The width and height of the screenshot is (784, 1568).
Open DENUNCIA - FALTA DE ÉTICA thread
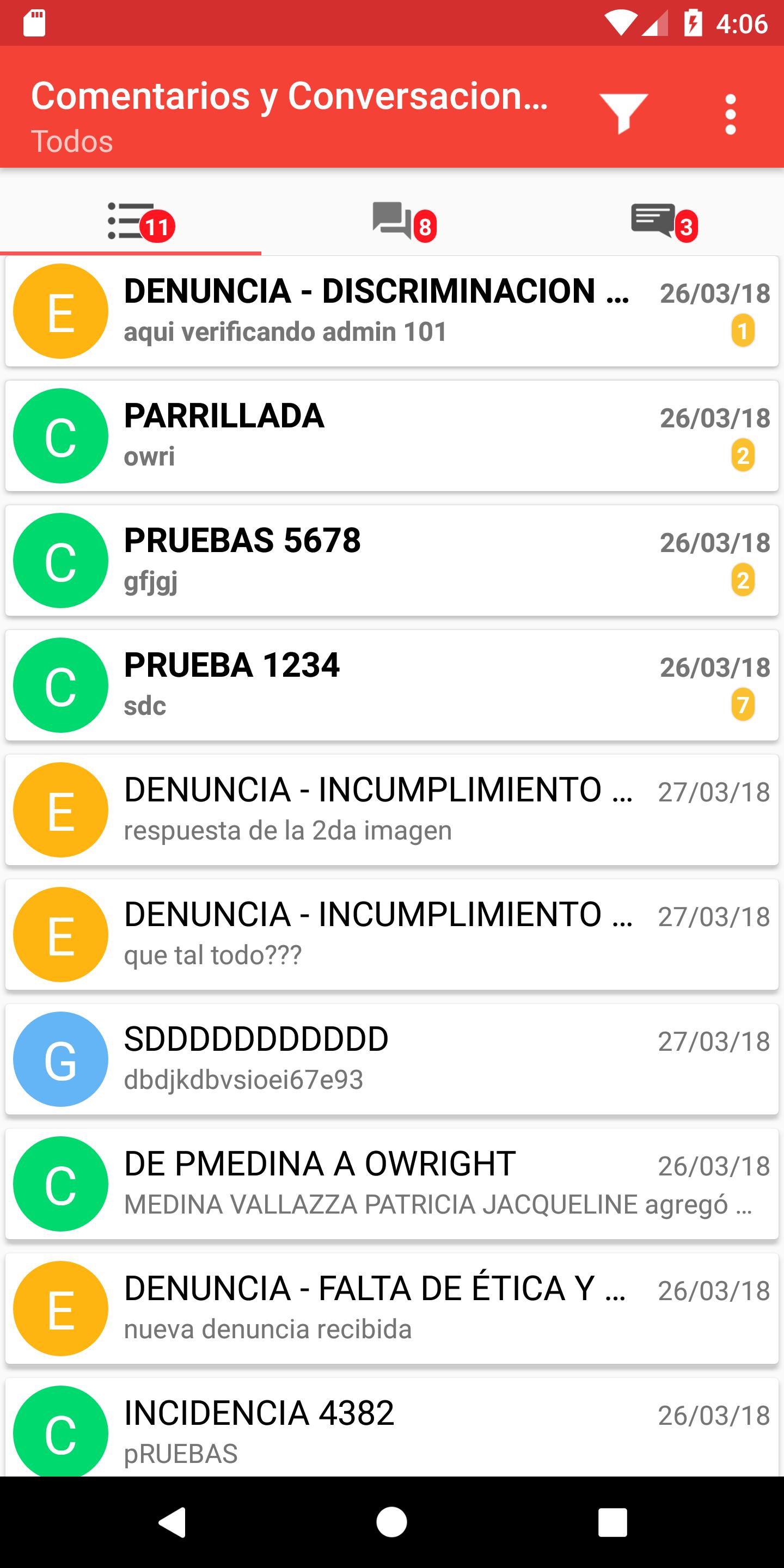(x=392, y=1309)
